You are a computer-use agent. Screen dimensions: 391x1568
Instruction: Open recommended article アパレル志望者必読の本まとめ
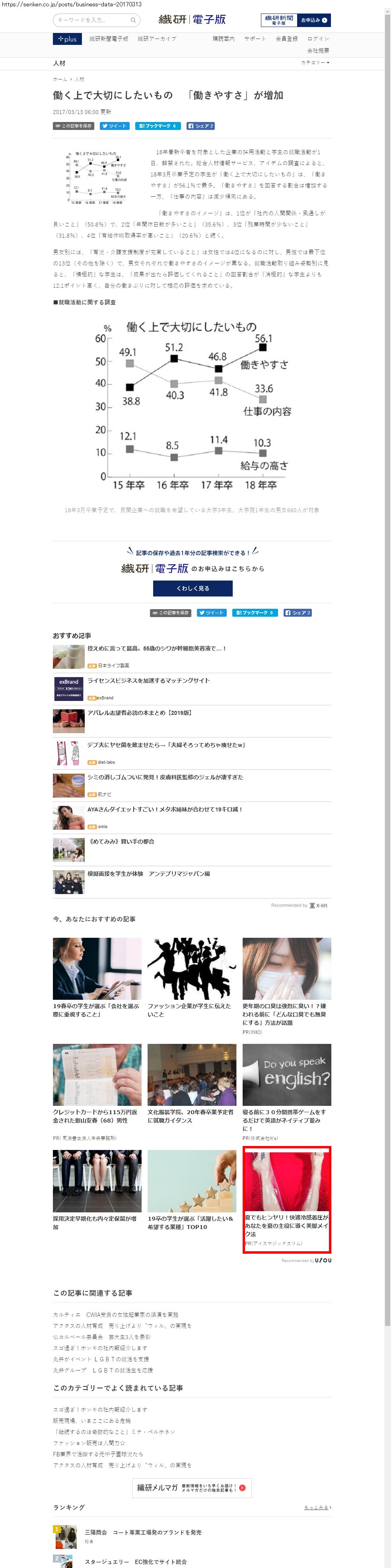coord(139,713)
